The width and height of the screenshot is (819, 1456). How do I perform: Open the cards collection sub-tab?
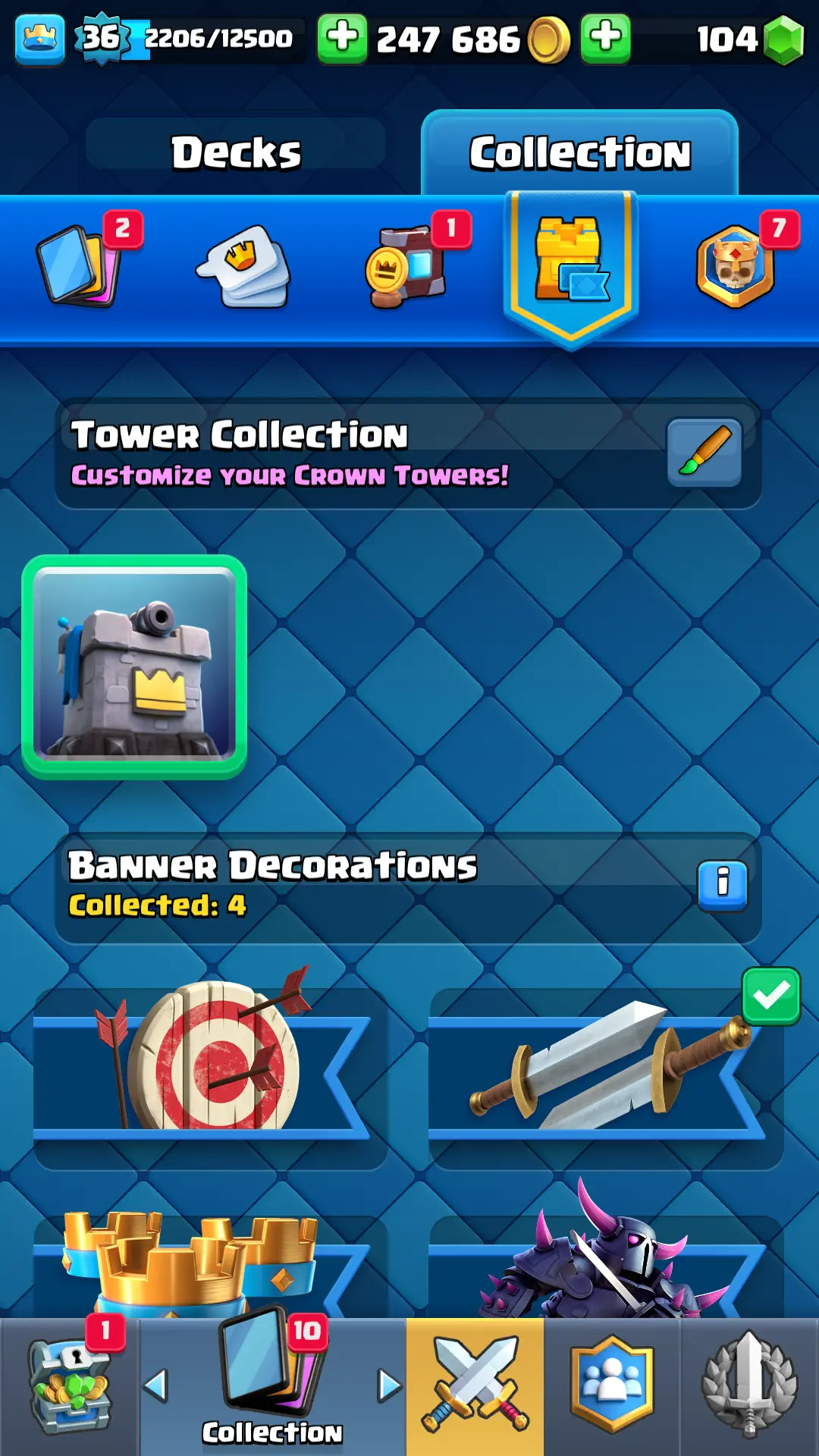[x=80, y=265]
